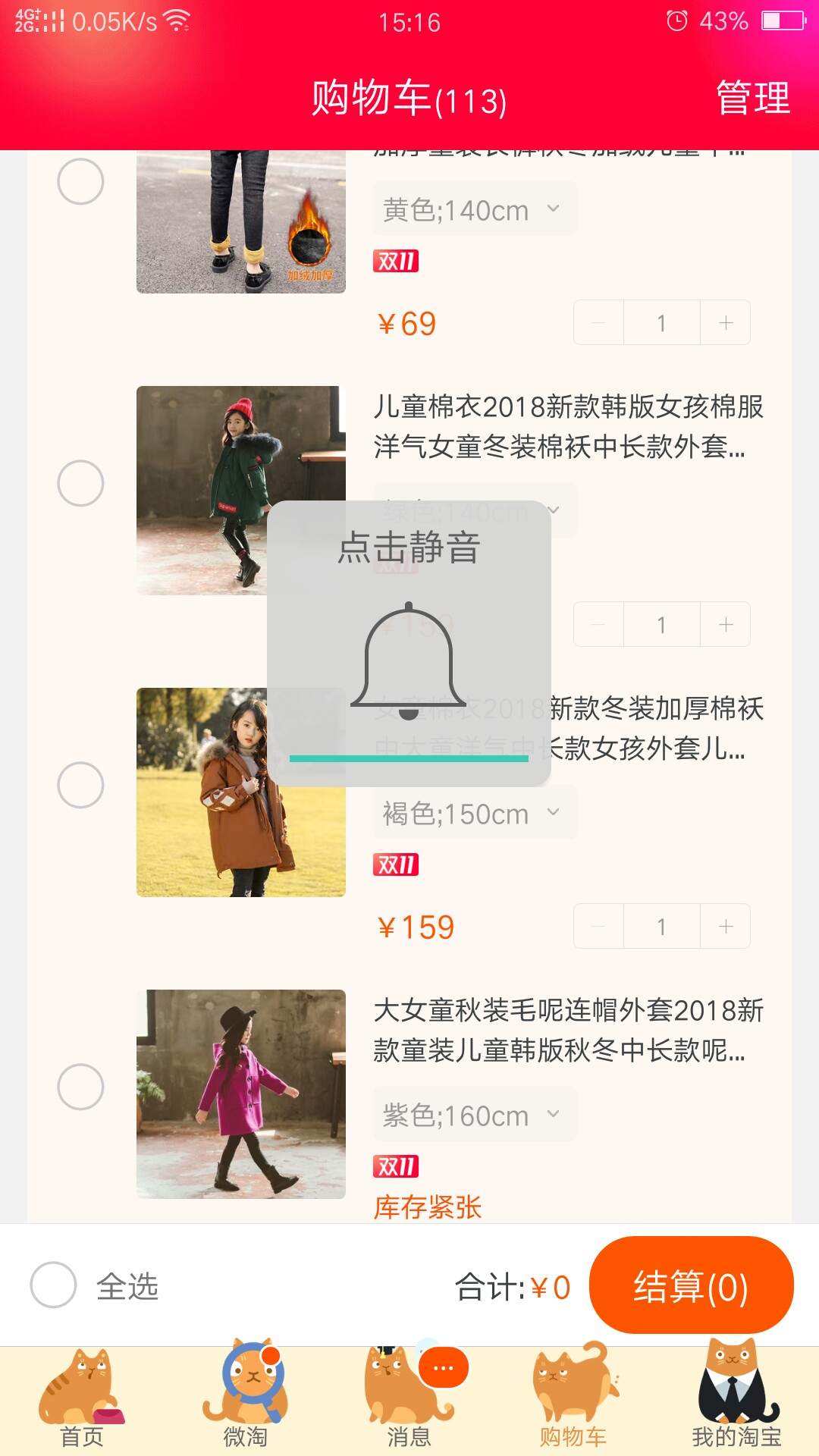This screenshot has height=1456, width=819.
Task: Open the 褐色;150cm variant dropdown
Action: [x=475, y=813]
